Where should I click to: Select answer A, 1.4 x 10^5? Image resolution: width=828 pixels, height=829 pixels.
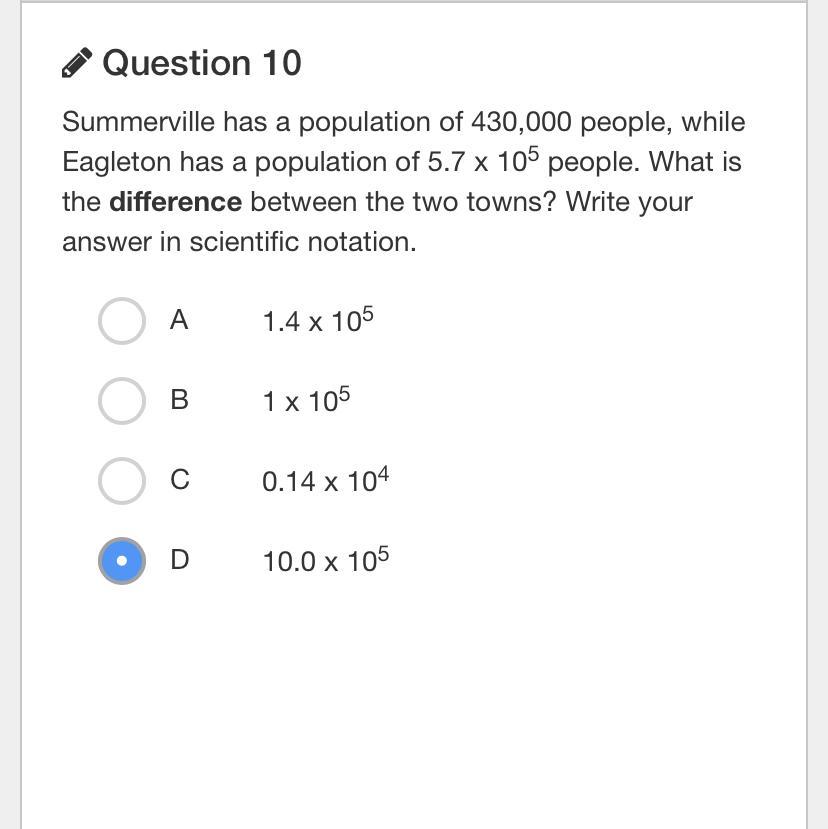point(122,321)
